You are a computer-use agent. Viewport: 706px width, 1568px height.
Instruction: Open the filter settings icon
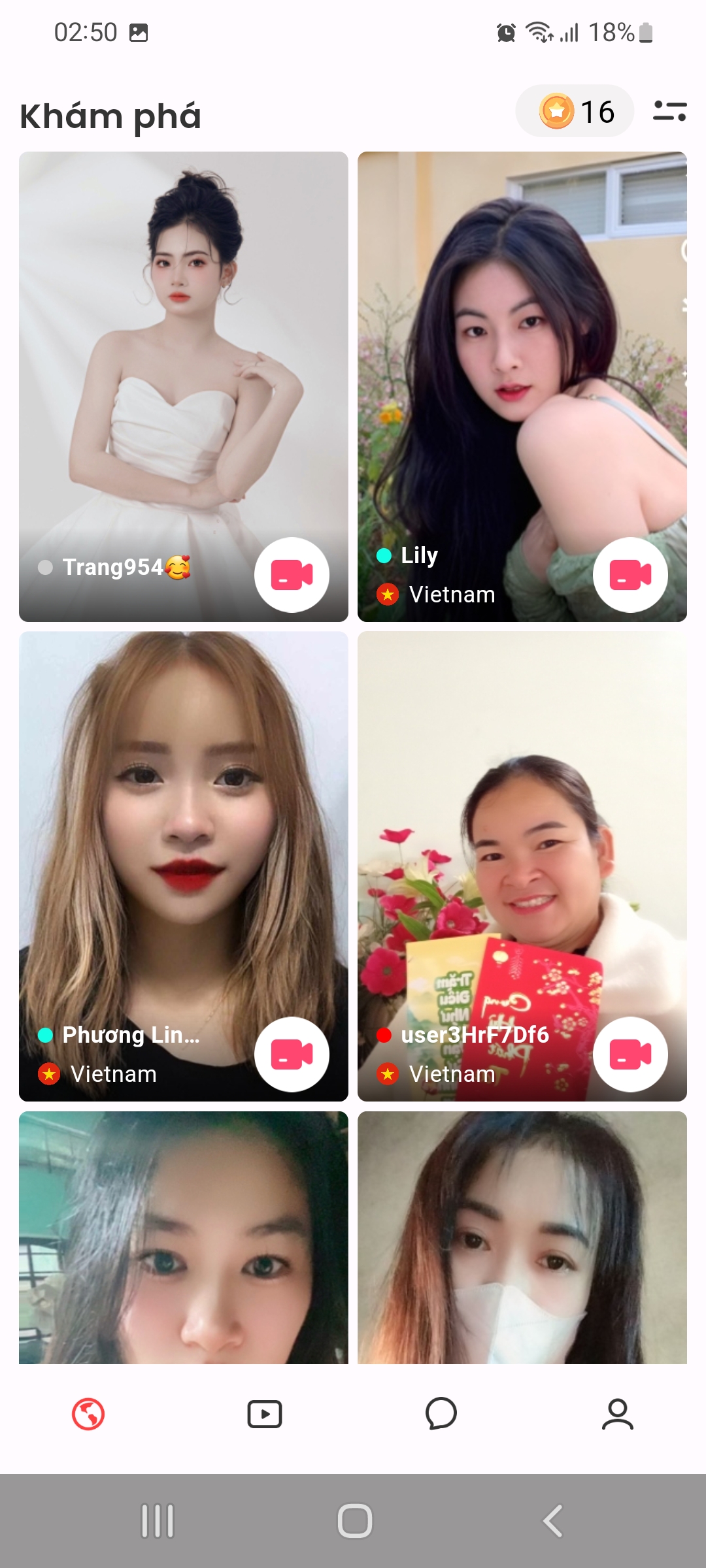click(669, 111)
